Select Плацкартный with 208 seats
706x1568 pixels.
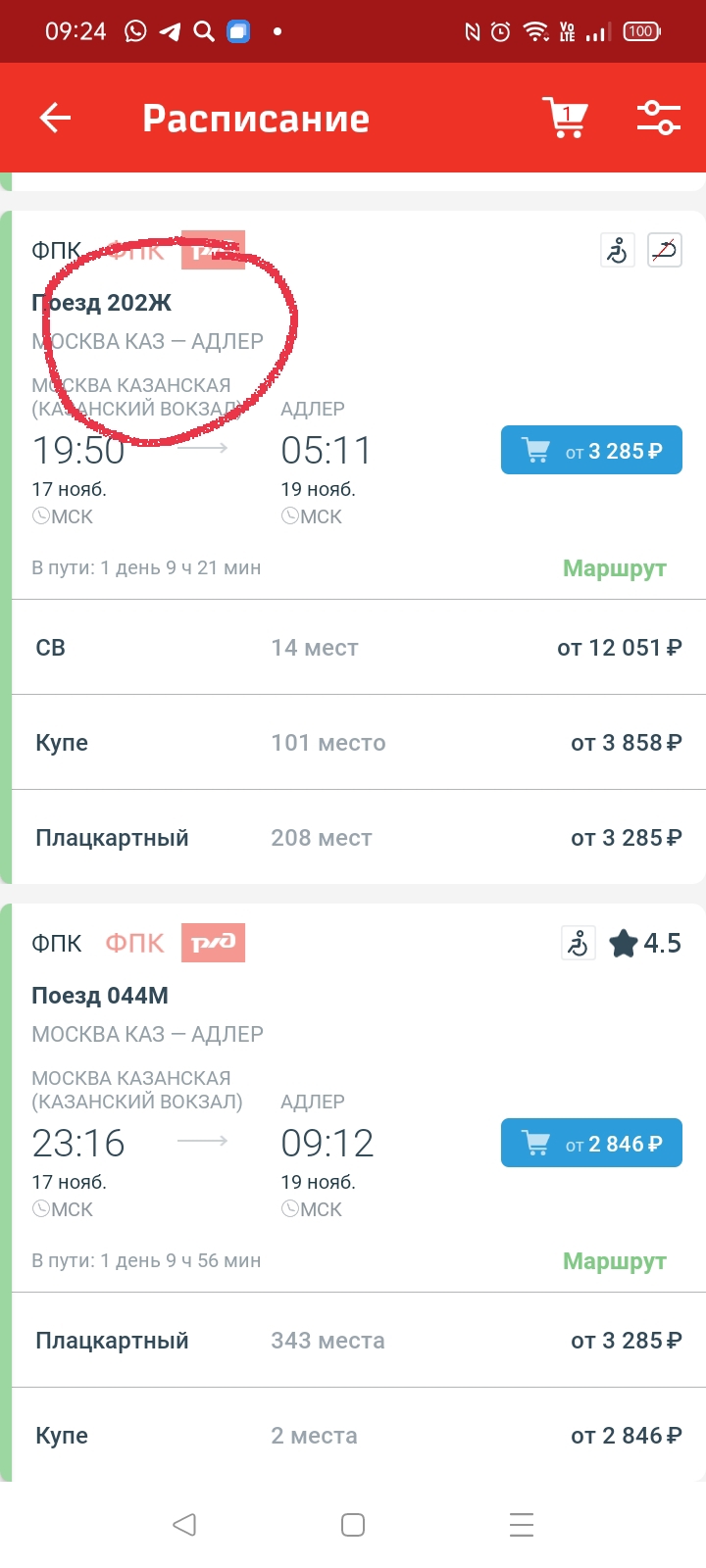click(358, 838)
